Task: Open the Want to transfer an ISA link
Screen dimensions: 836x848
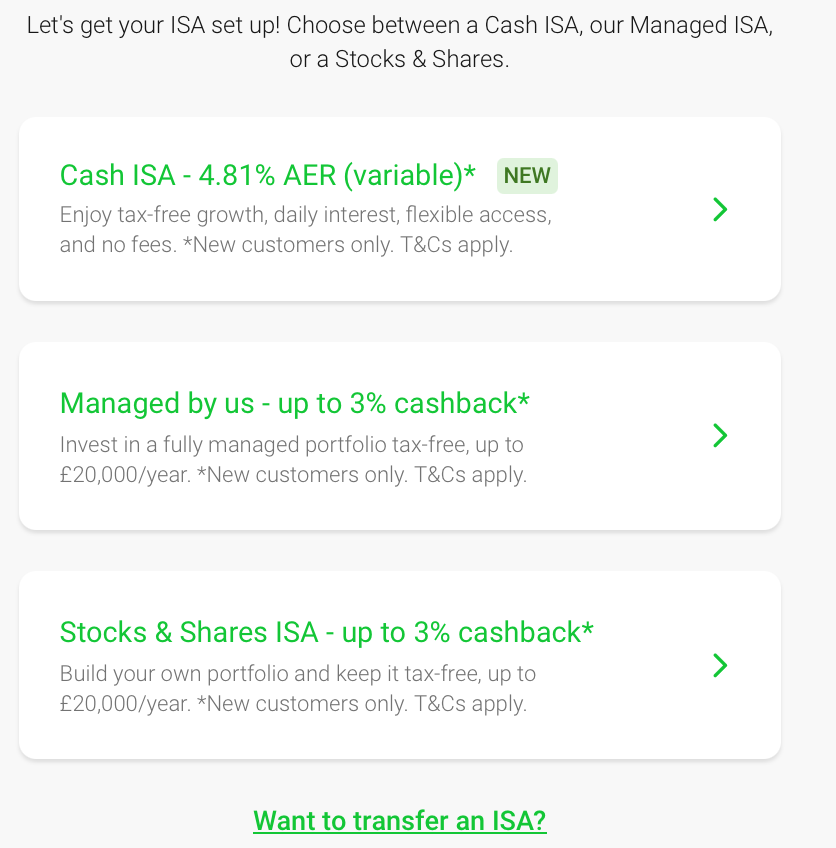Action: coord(399,820)
